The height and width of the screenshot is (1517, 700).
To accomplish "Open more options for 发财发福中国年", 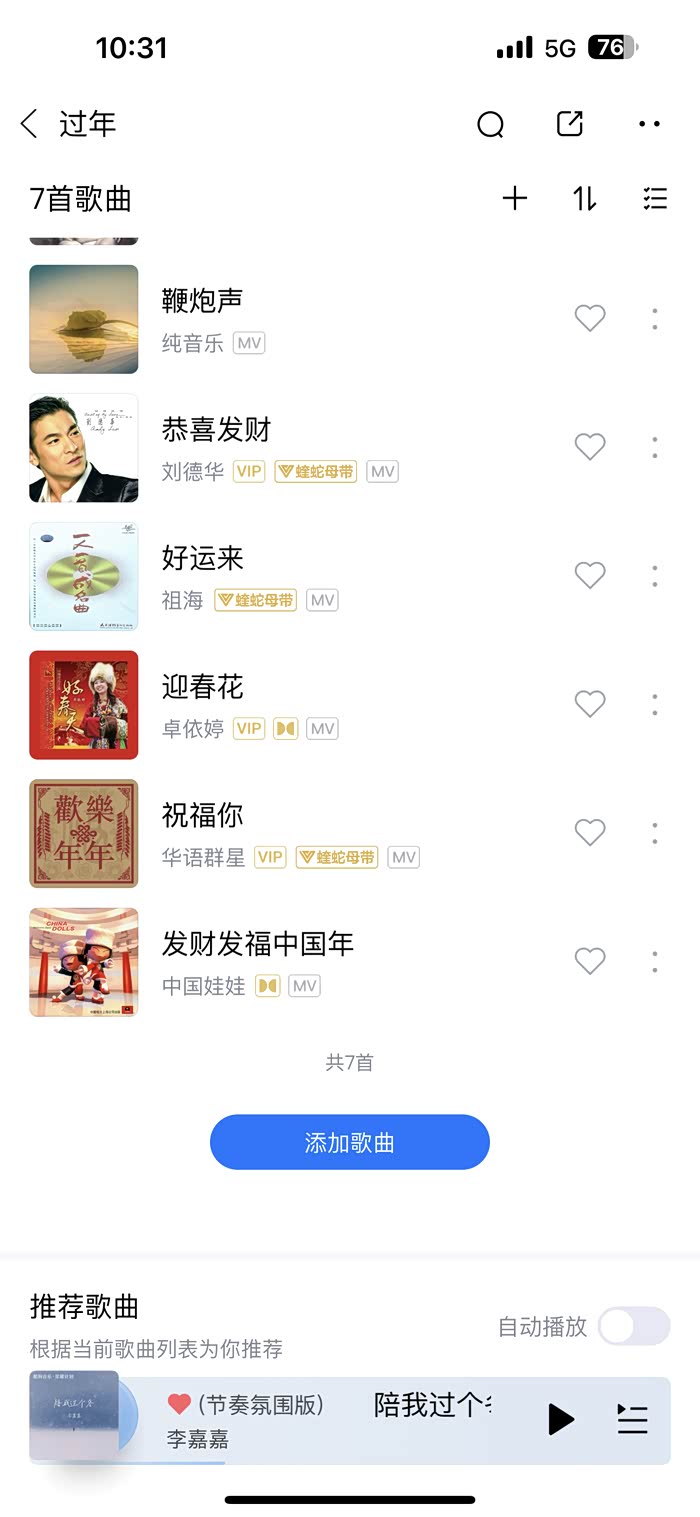I will [655, 962].
